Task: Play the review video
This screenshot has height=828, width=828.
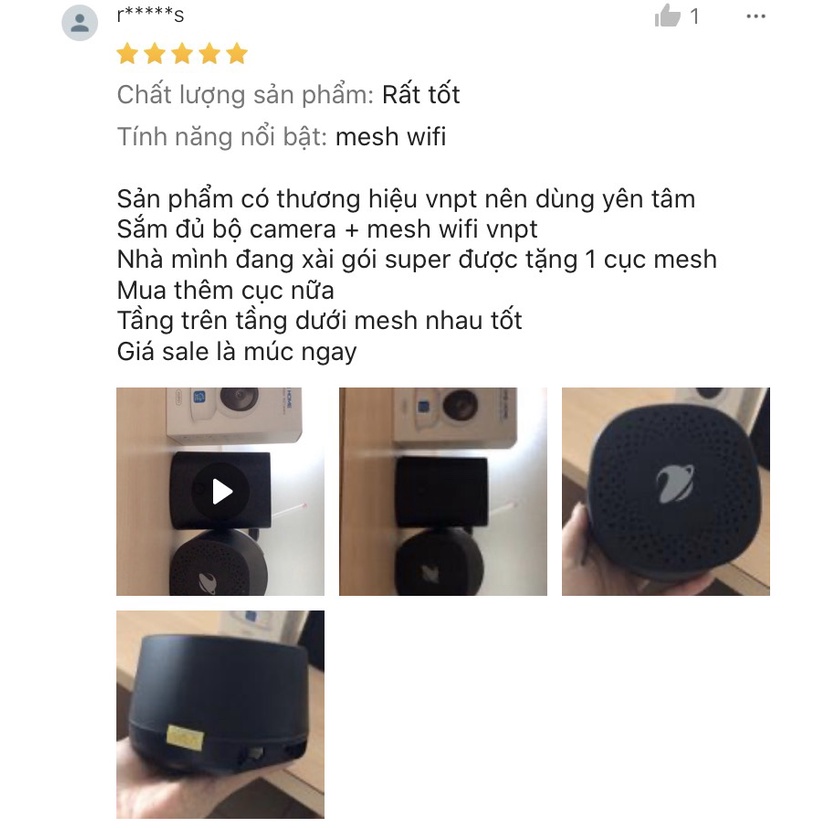Action: click(x=221, y=491)
